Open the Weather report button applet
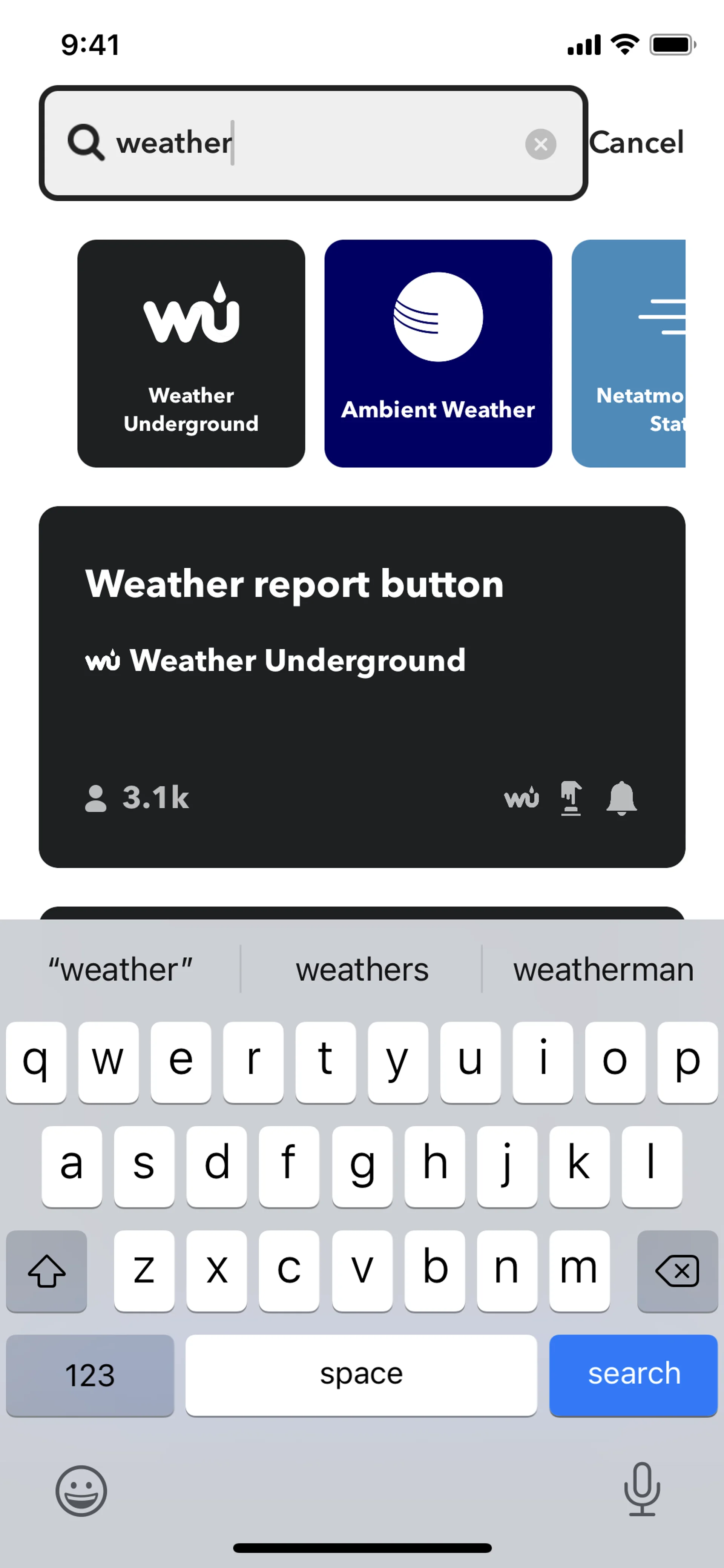 tap(362, 686)
